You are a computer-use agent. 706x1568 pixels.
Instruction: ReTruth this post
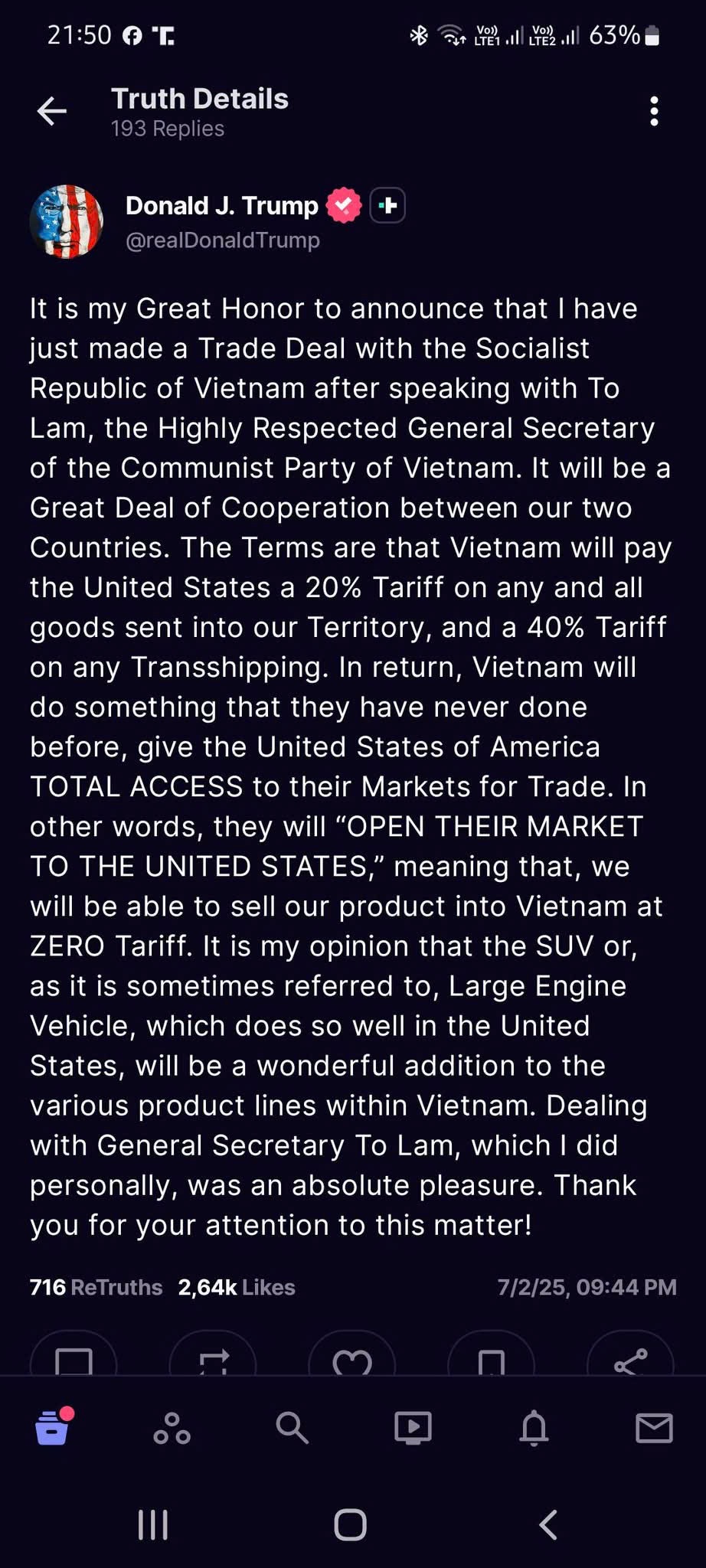tap(213, 1361)
